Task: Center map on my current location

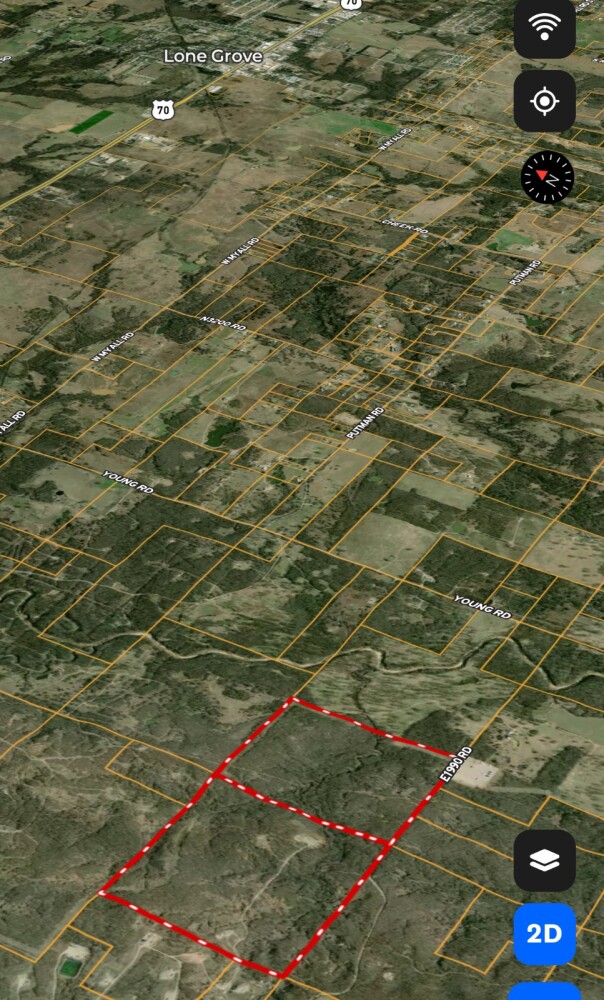Action: click(544, 101)
